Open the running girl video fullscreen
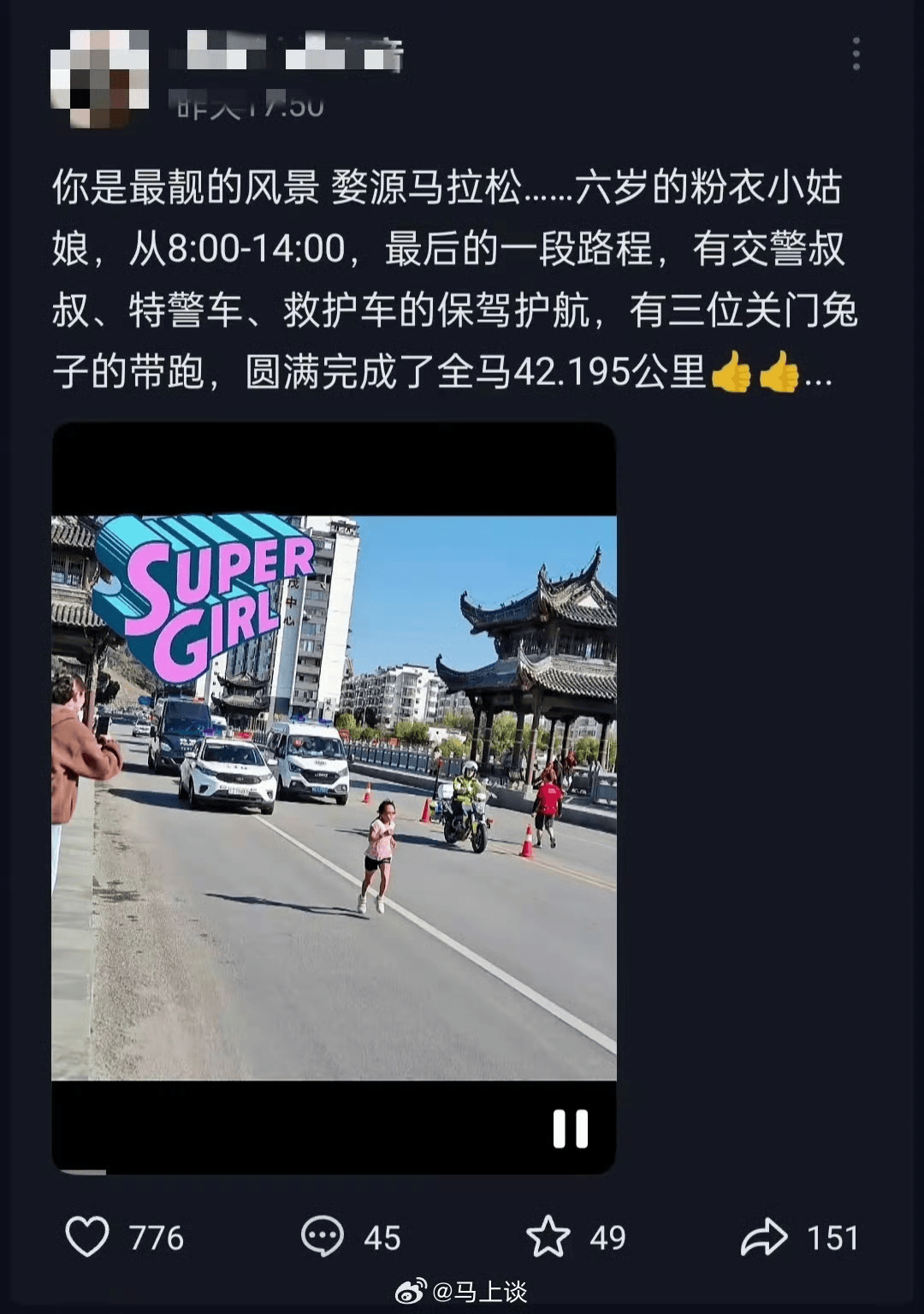This screenshot has width=924, height=1314. click(334, 797)
